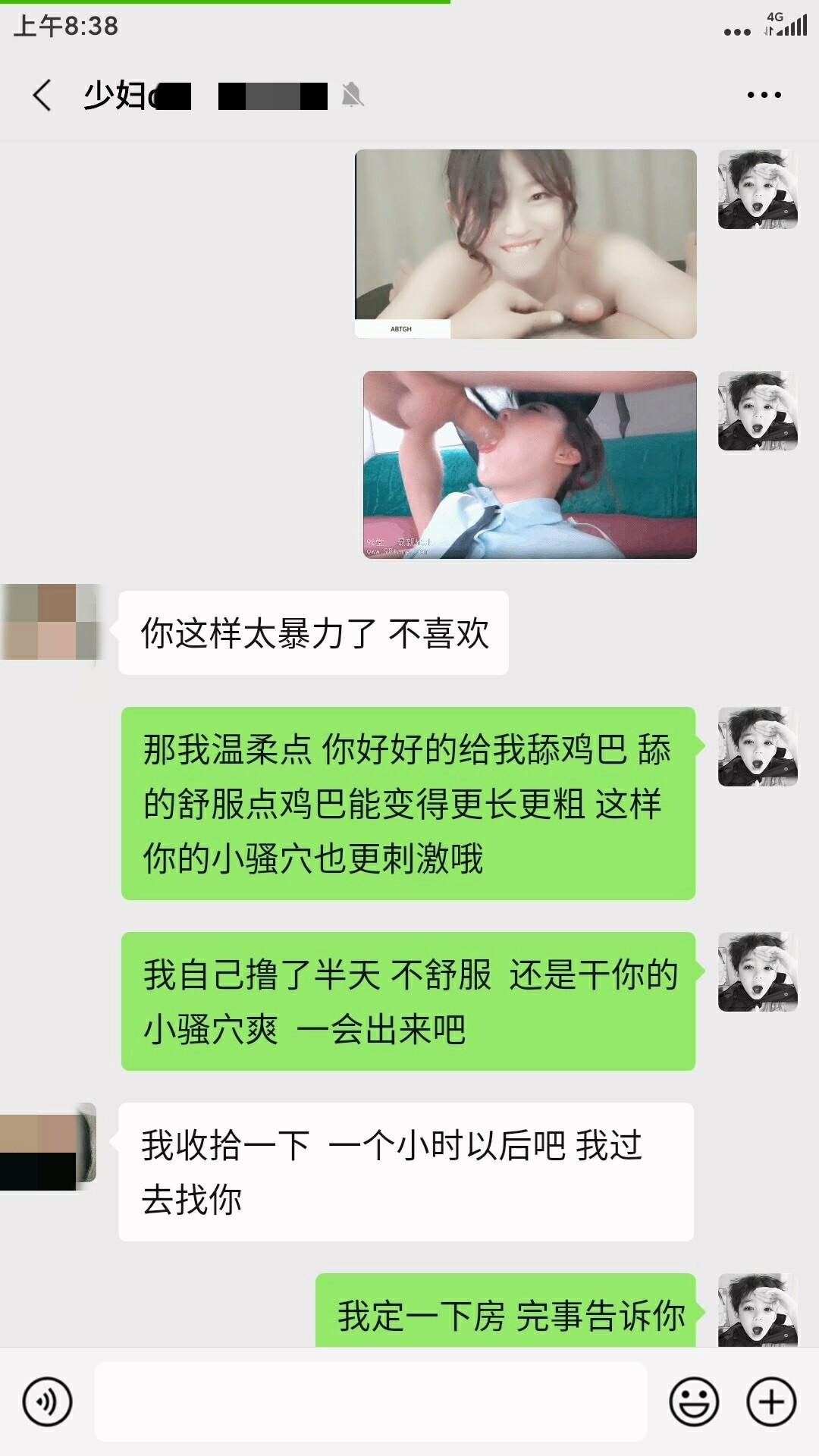Go back to the chat list

click(42, 96)
